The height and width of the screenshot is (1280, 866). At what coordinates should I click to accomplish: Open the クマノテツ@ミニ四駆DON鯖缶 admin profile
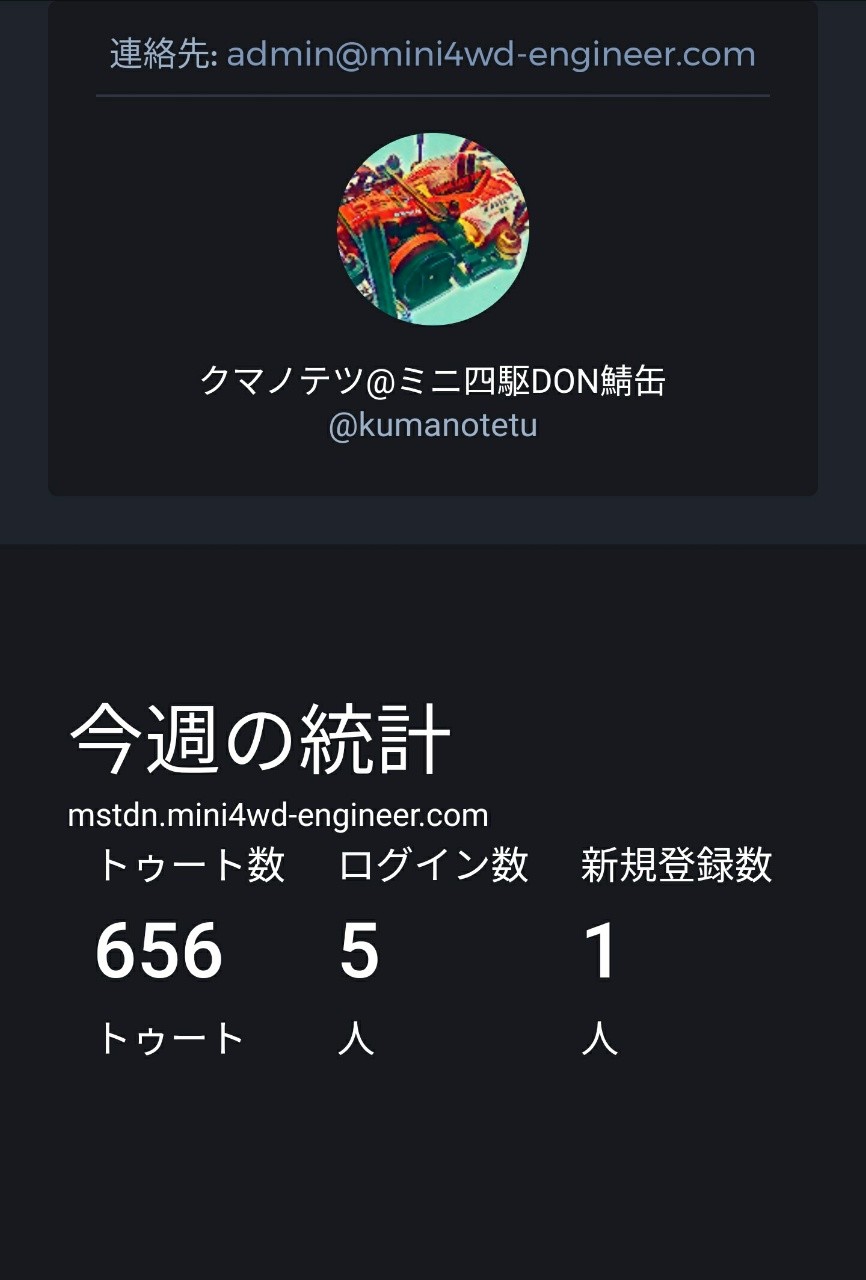click(433, 381)
